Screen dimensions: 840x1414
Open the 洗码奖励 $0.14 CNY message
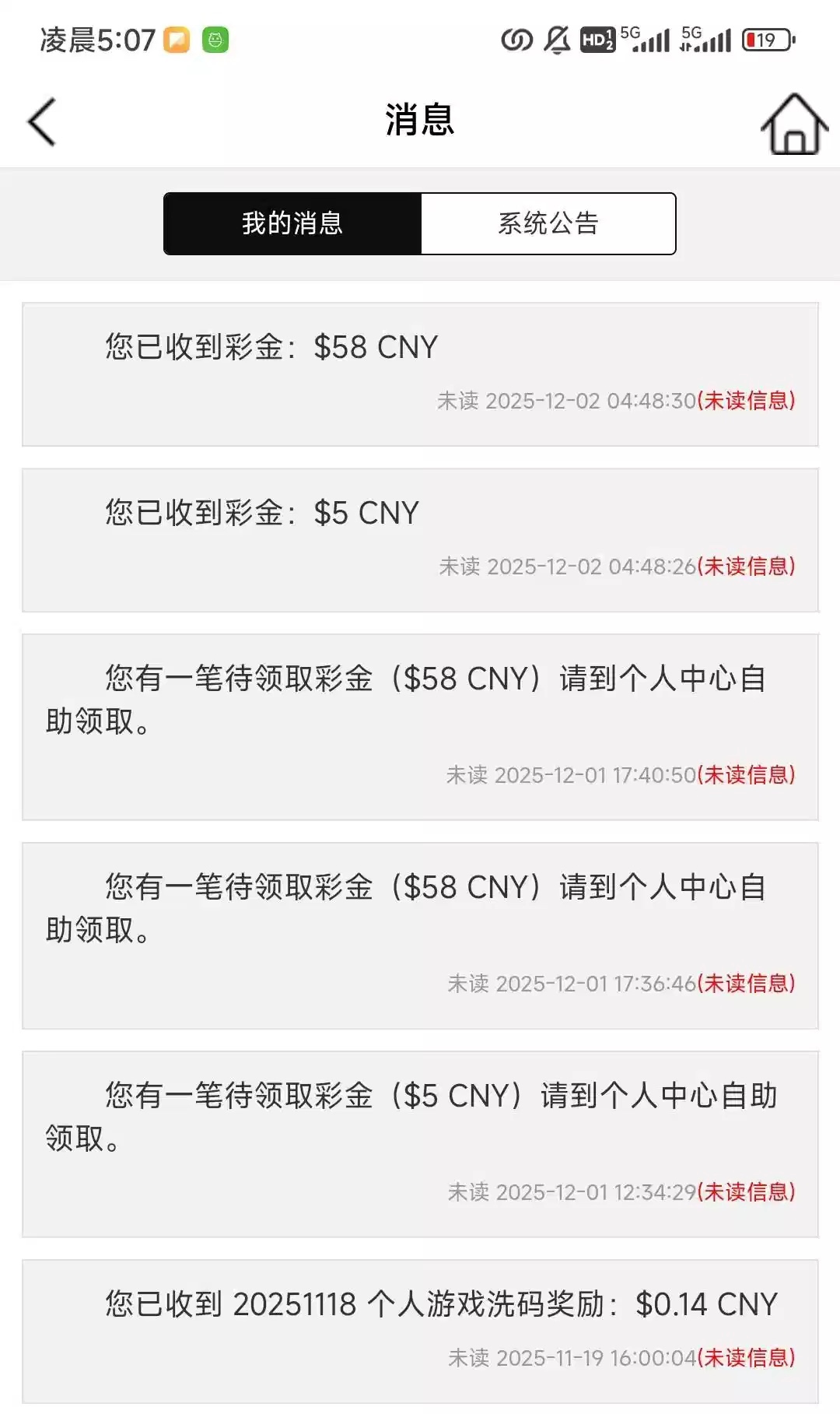click(420, 1331)
